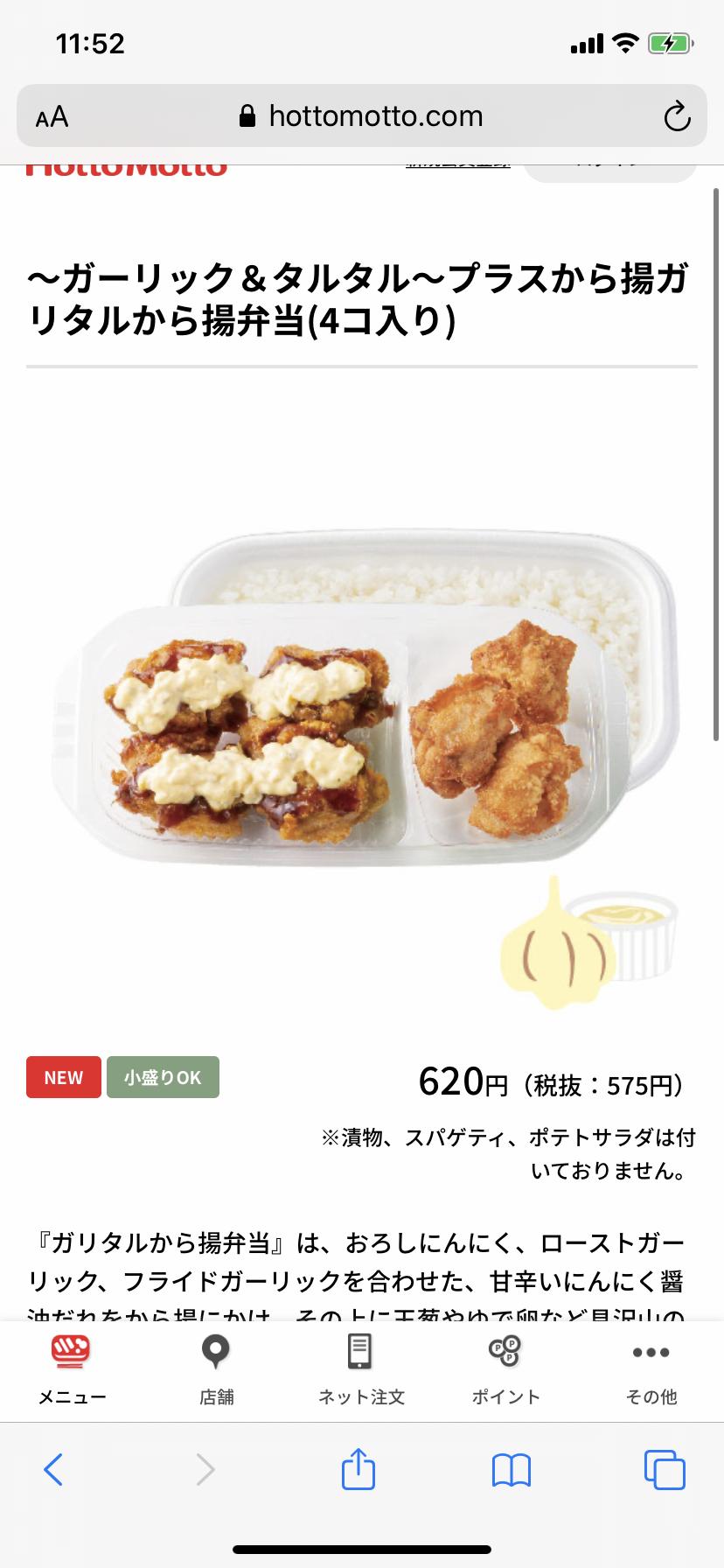Open the AA reader text options
This screenshot has width=724, height=1568.
tap(52, 116)
